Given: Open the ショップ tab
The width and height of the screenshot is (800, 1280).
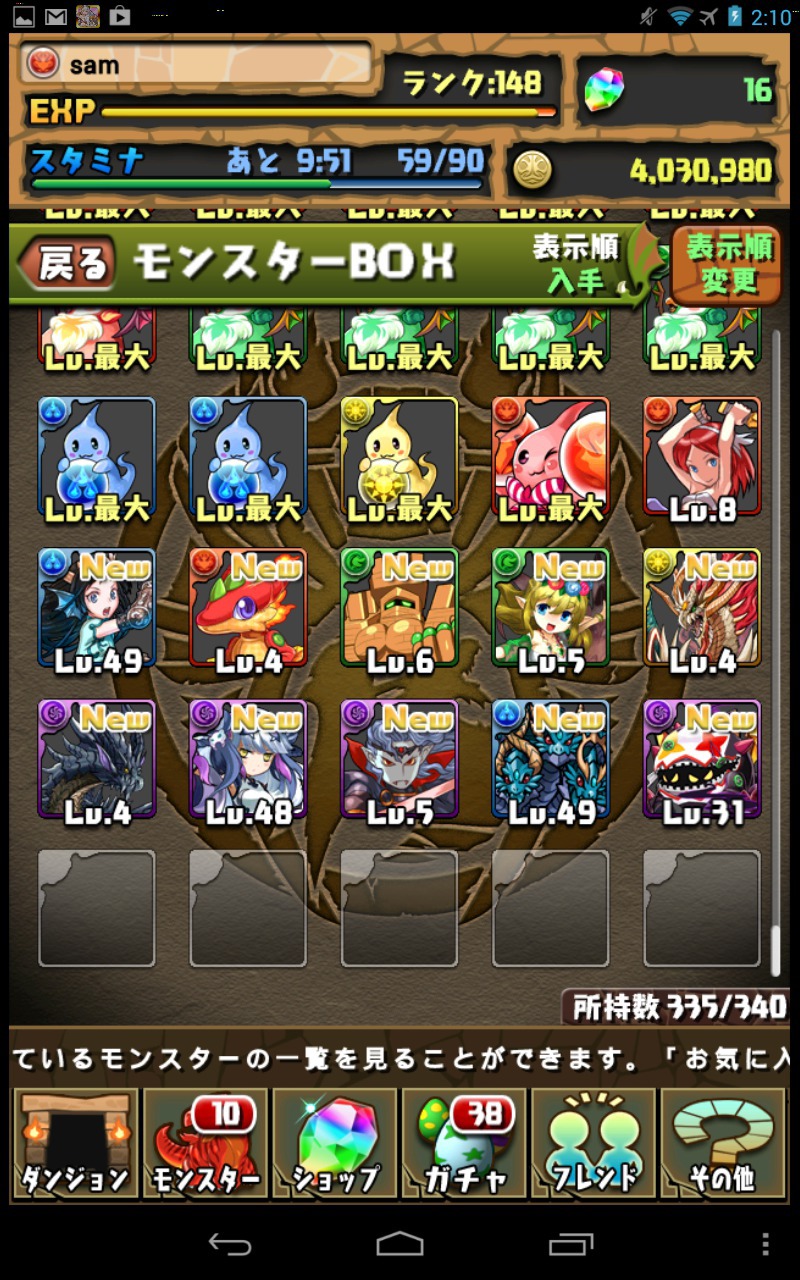Looking at the screenshot, I should coord(335,1143).
